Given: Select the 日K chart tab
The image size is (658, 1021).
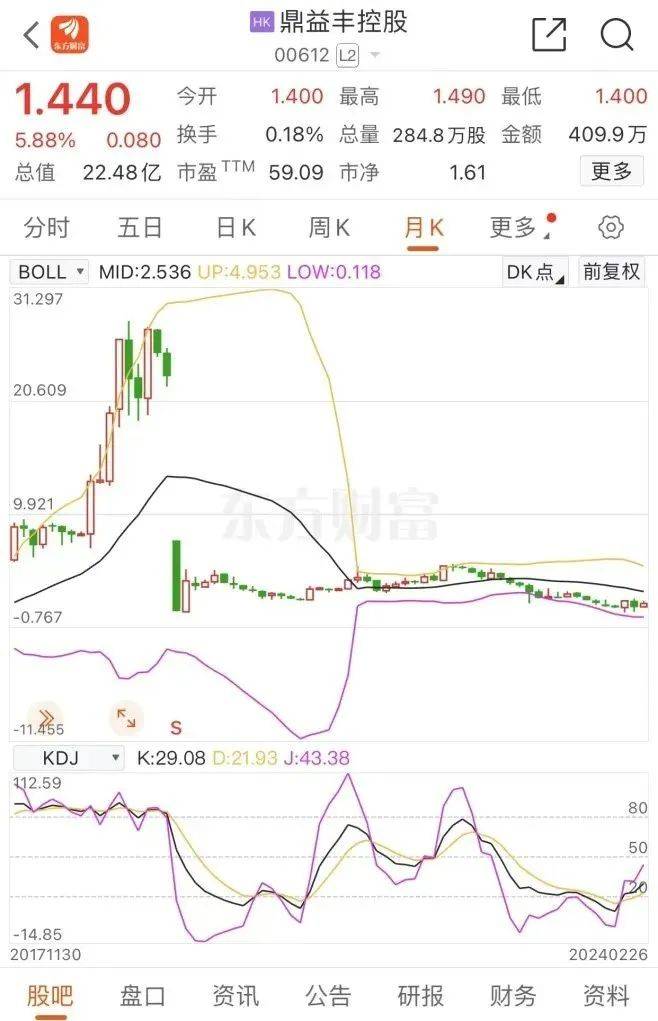Looking at the screenshot, I should (236, 228).
